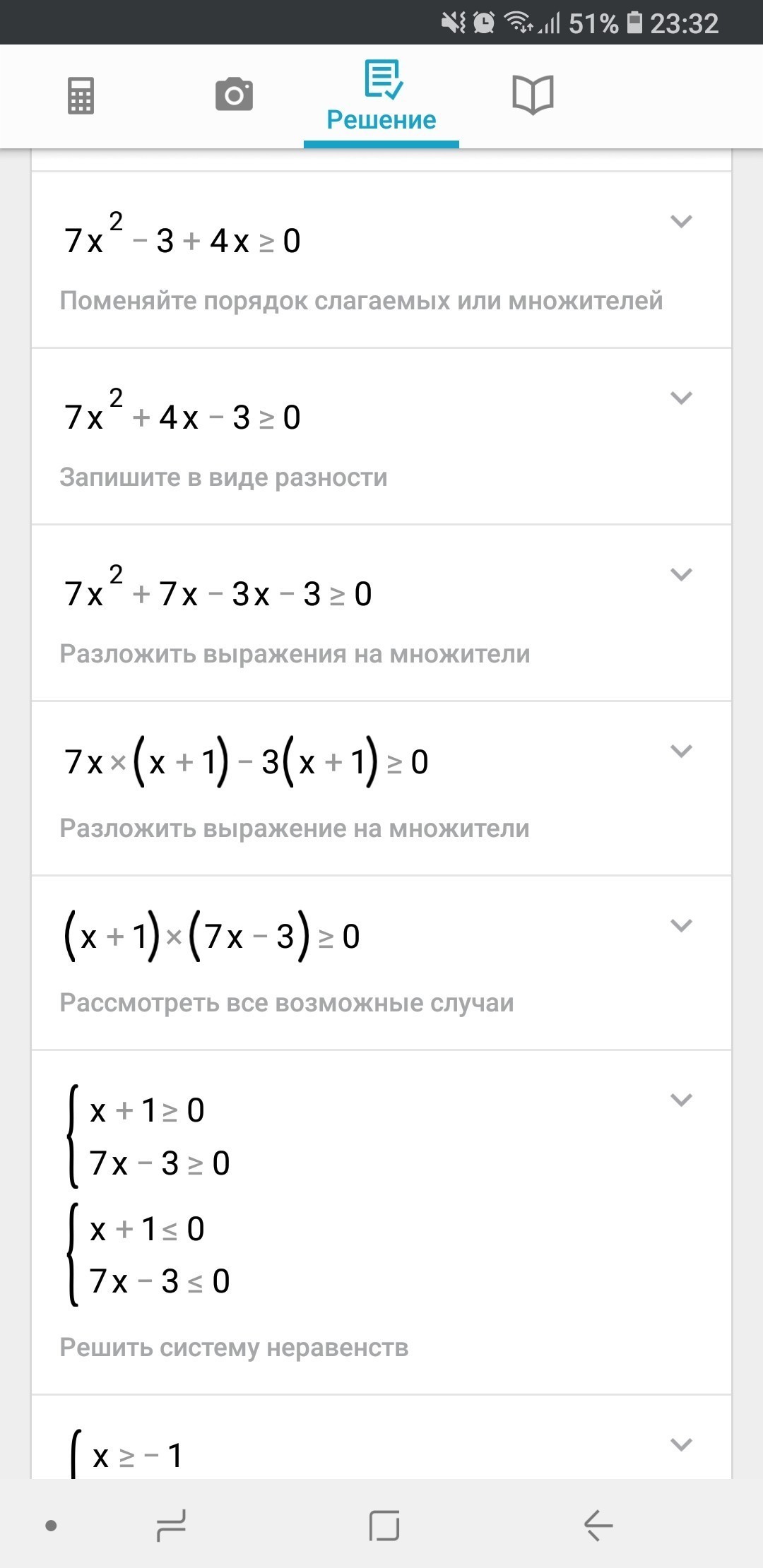Expand the step 7x² − 3 + 4x ≥ 0
This screenshot has height=1568, width=763.
(681, 222)
